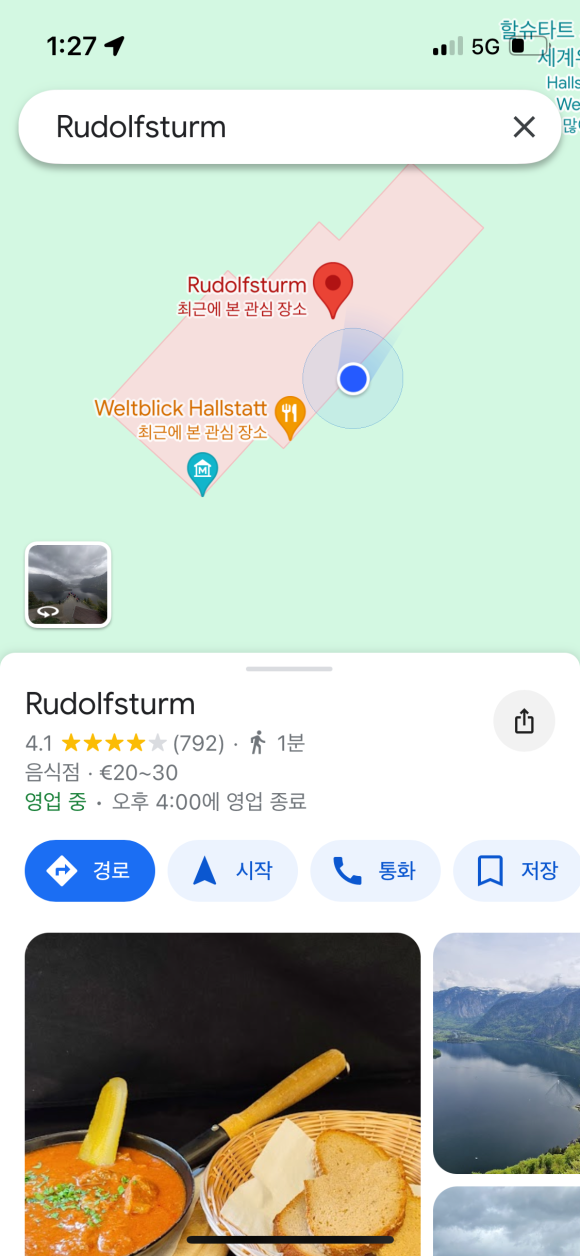Select the Weltblick Hallstatt restaurant pin
Image resolution: width=580 pixels, height=1256 pixels.
[290, 418]
